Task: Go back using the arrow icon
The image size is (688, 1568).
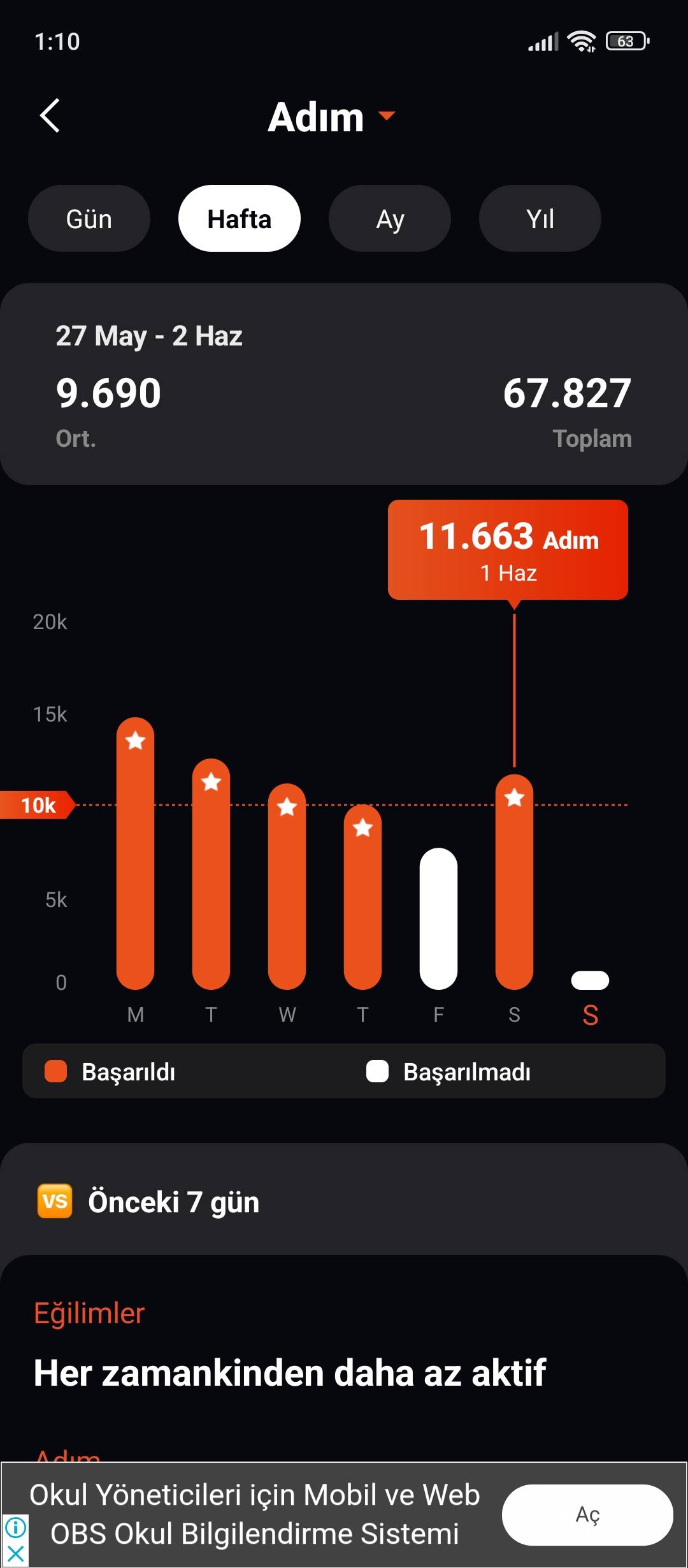Action: click(50, 116)
